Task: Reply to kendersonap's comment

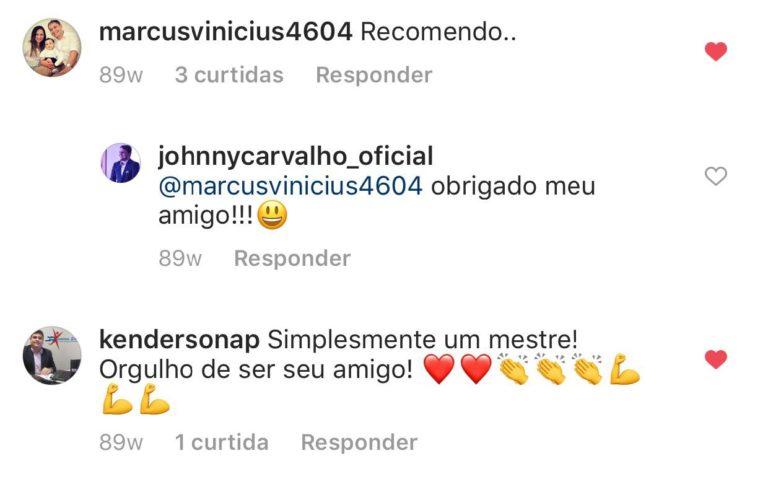Action: pyautogui.click(x=359, y=442)
